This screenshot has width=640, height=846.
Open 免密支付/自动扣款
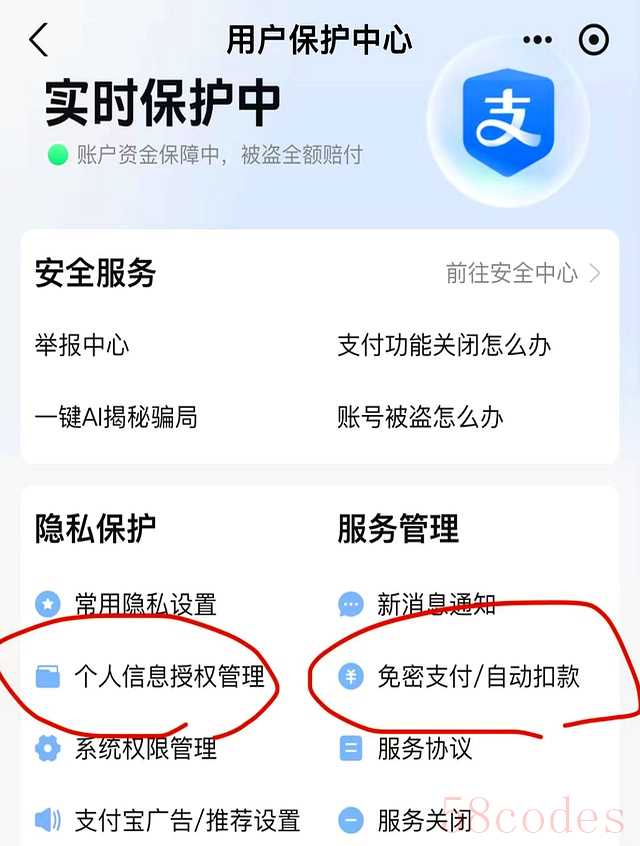[478, 676]
